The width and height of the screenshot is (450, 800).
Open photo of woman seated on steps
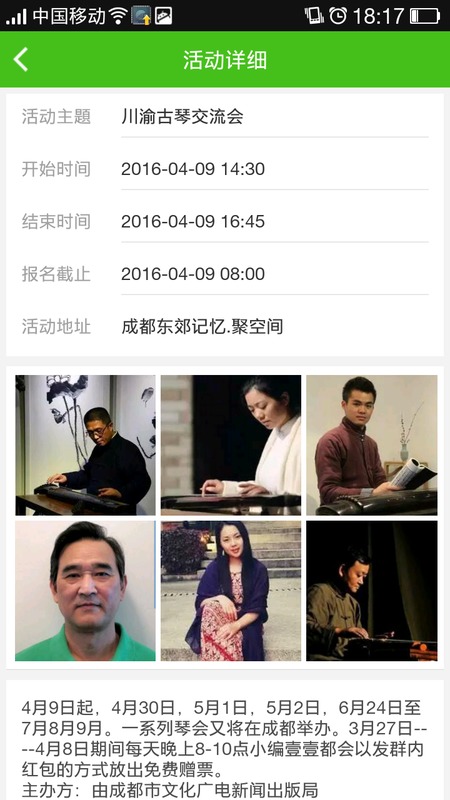[x=231, y=591]
